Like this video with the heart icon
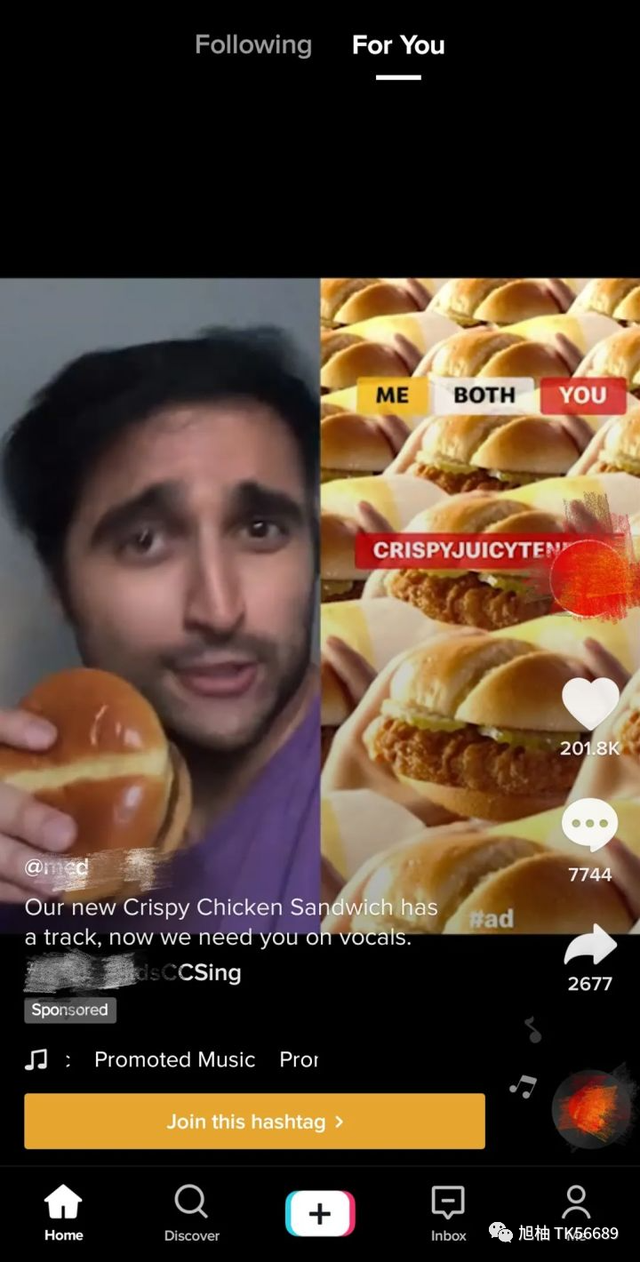Viewport: 640px width, 1262px height. (590, 705)
